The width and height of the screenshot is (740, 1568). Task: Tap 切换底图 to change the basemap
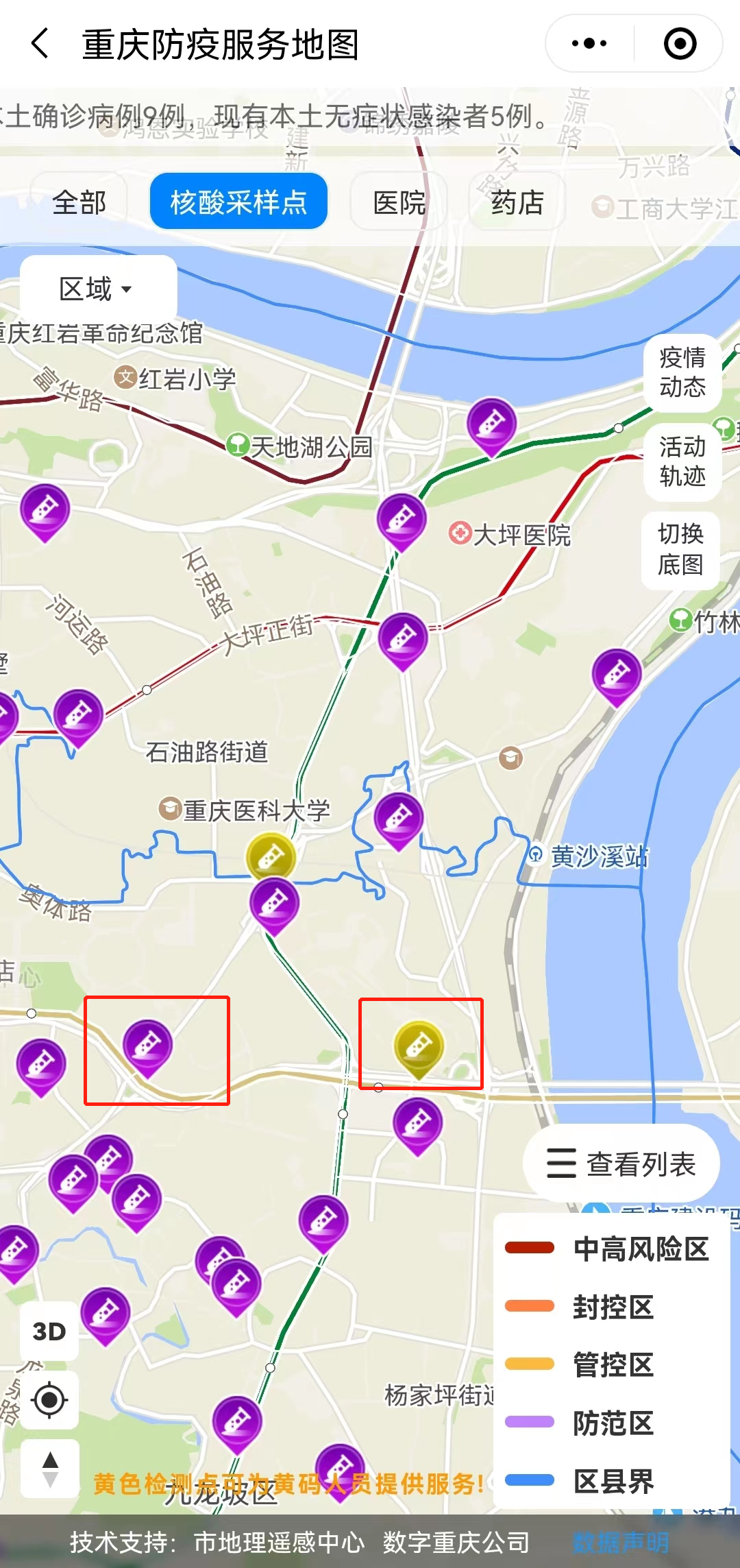pos(680,549)
